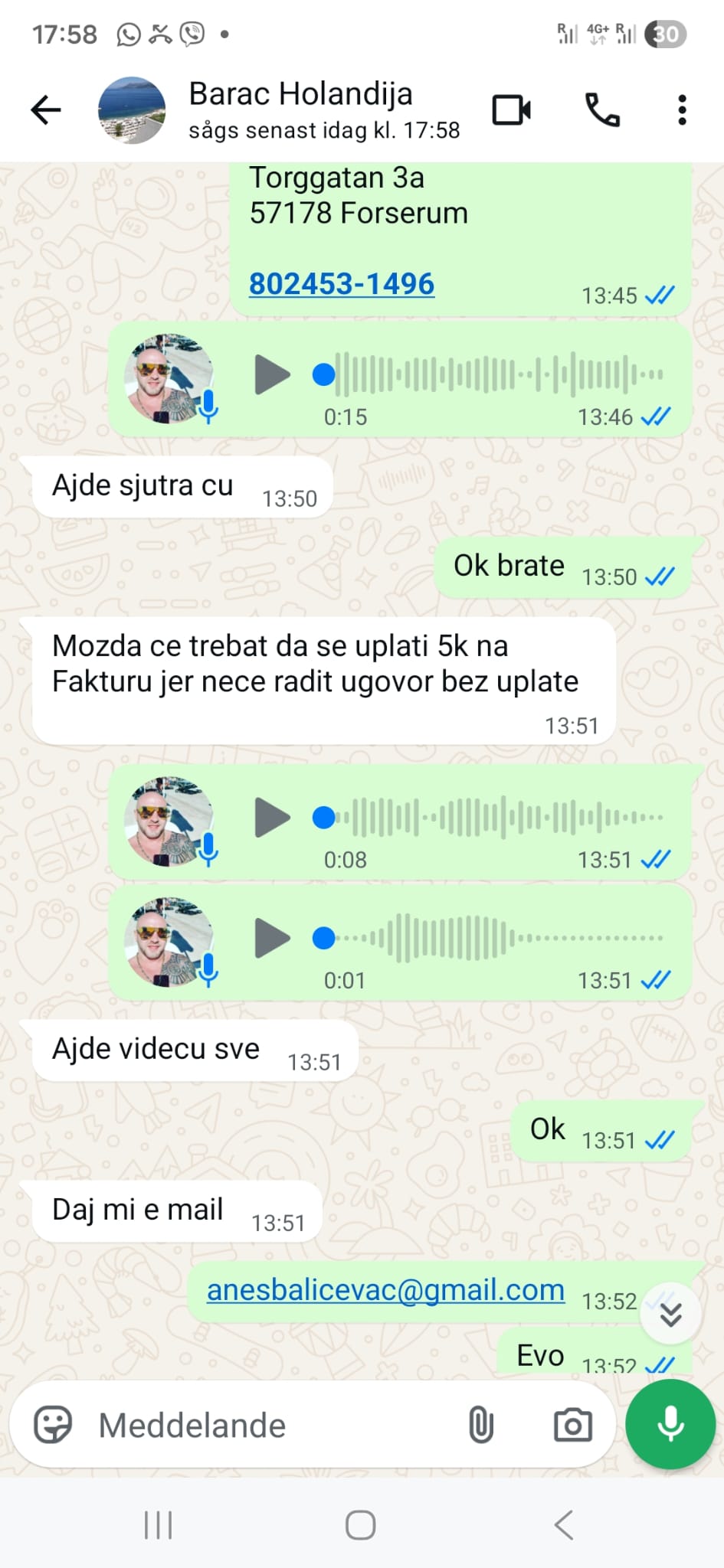Open the camera from the message bar
The image size is (724, 1568).
tap(572, 1426)
